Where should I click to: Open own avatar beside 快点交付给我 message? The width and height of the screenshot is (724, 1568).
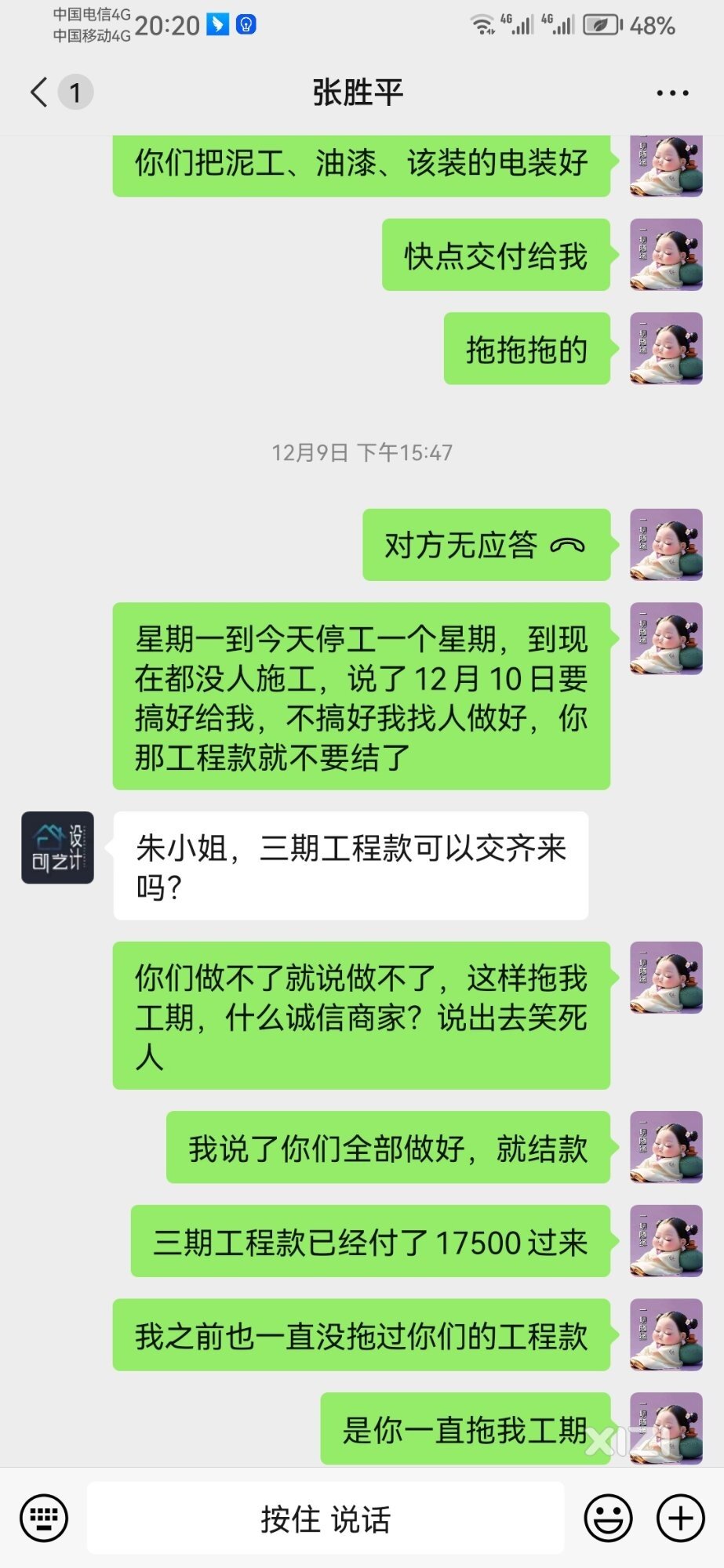[x=666, y=255]
